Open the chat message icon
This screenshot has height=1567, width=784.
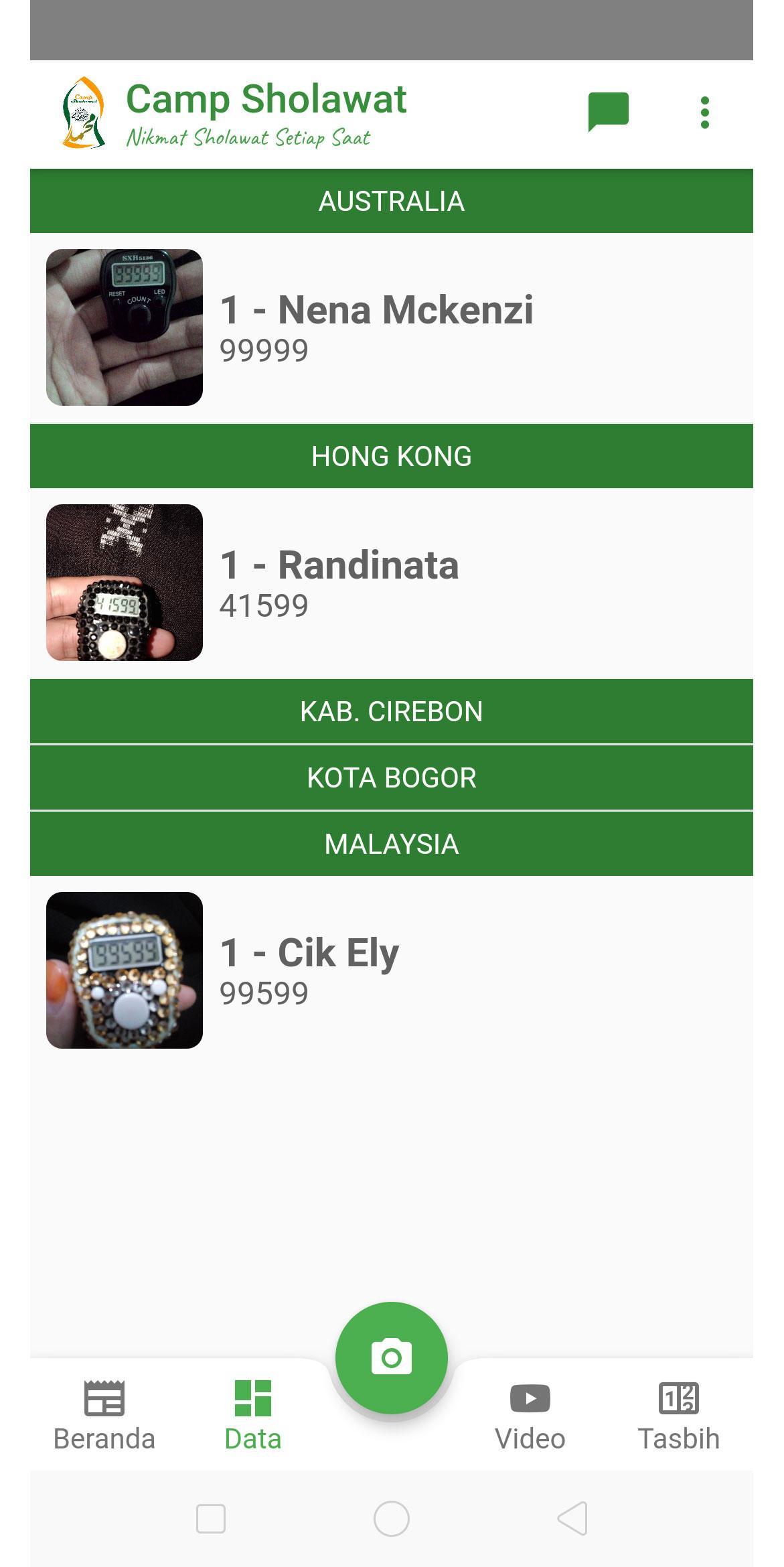click(x=608, y=112)
